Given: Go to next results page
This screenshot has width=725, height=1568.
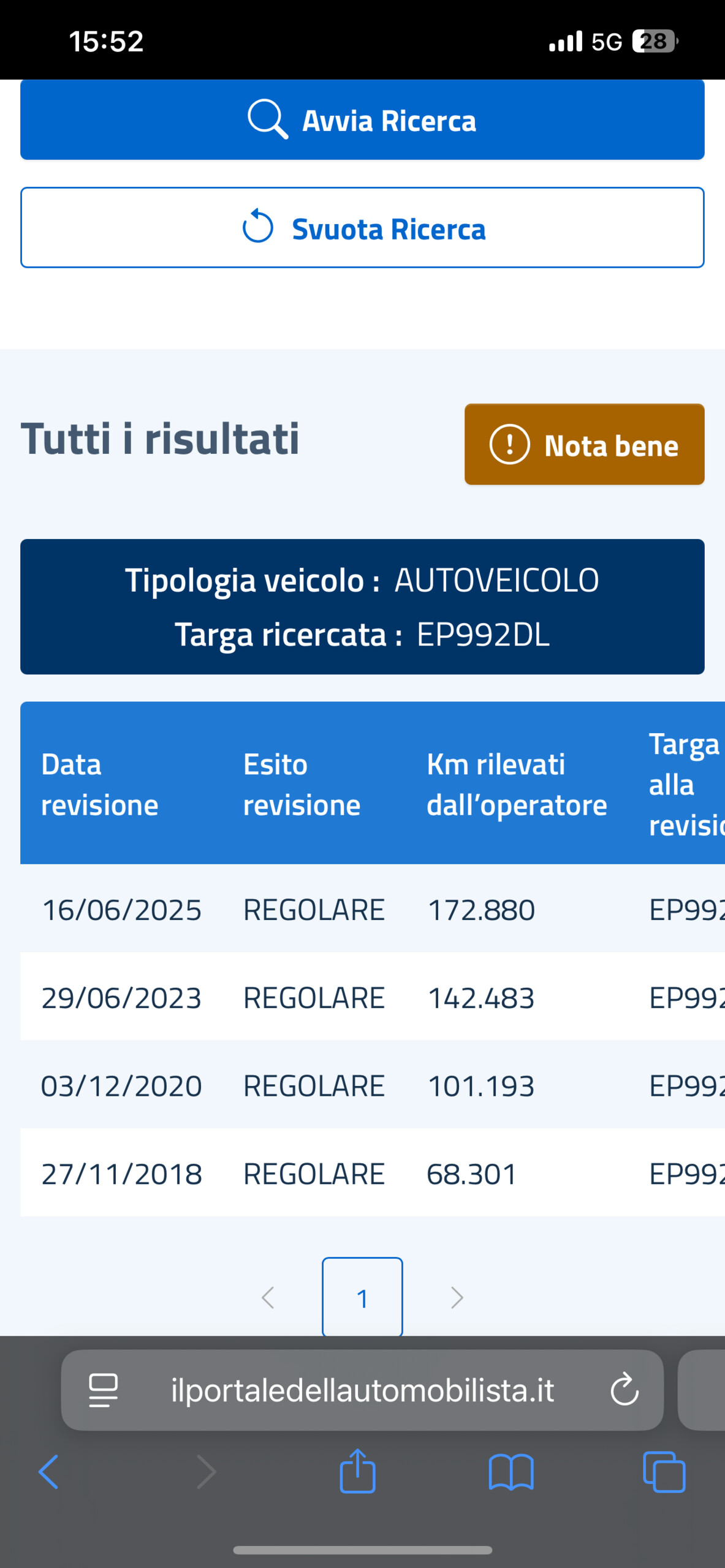Looking at the screenshot, I should click(457, 1297).
